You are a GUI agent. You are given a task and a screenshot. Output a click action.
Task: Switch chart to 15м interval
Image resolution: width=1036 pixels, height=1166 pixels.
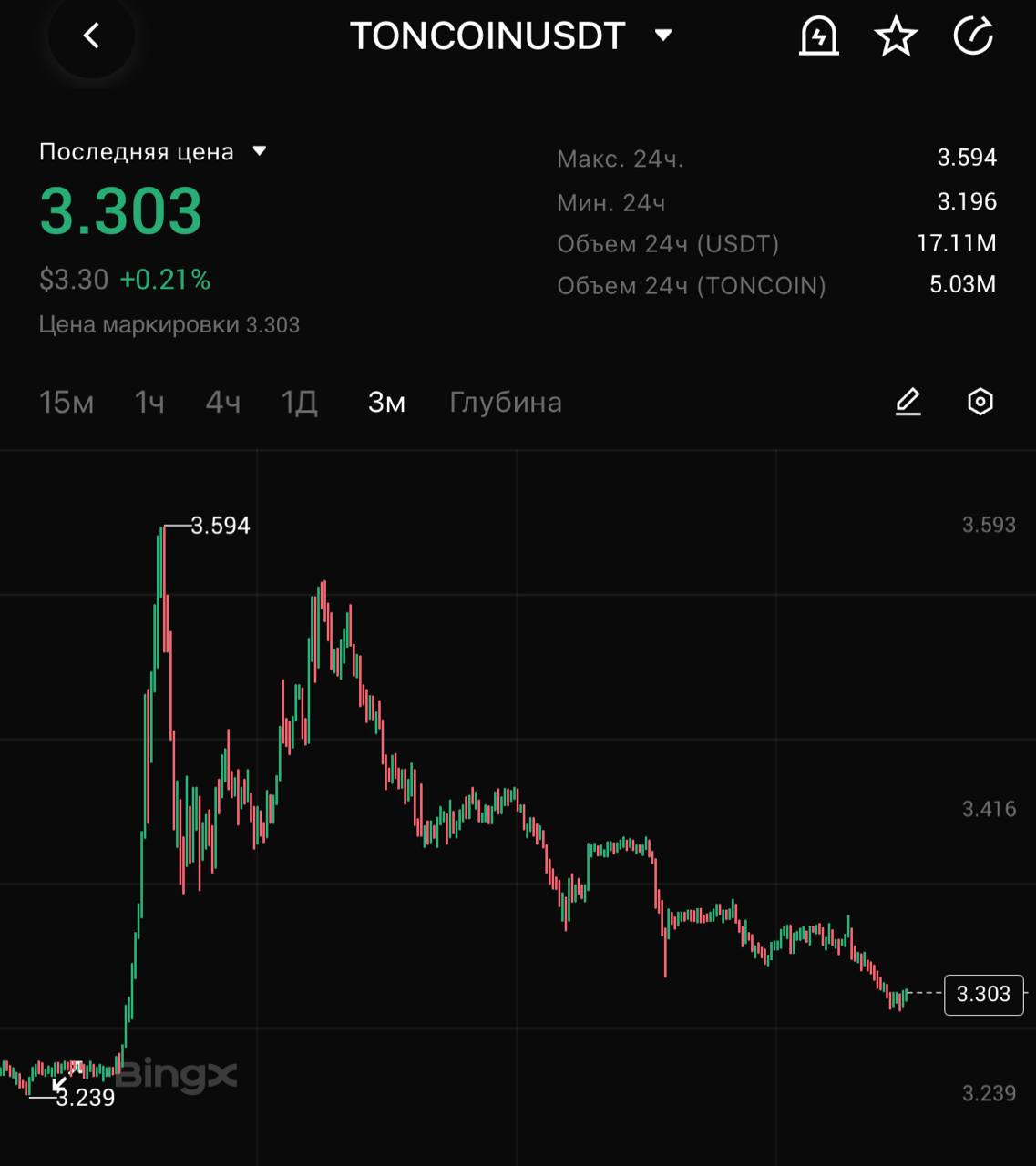pyautogui.click(x=67, y=402)
